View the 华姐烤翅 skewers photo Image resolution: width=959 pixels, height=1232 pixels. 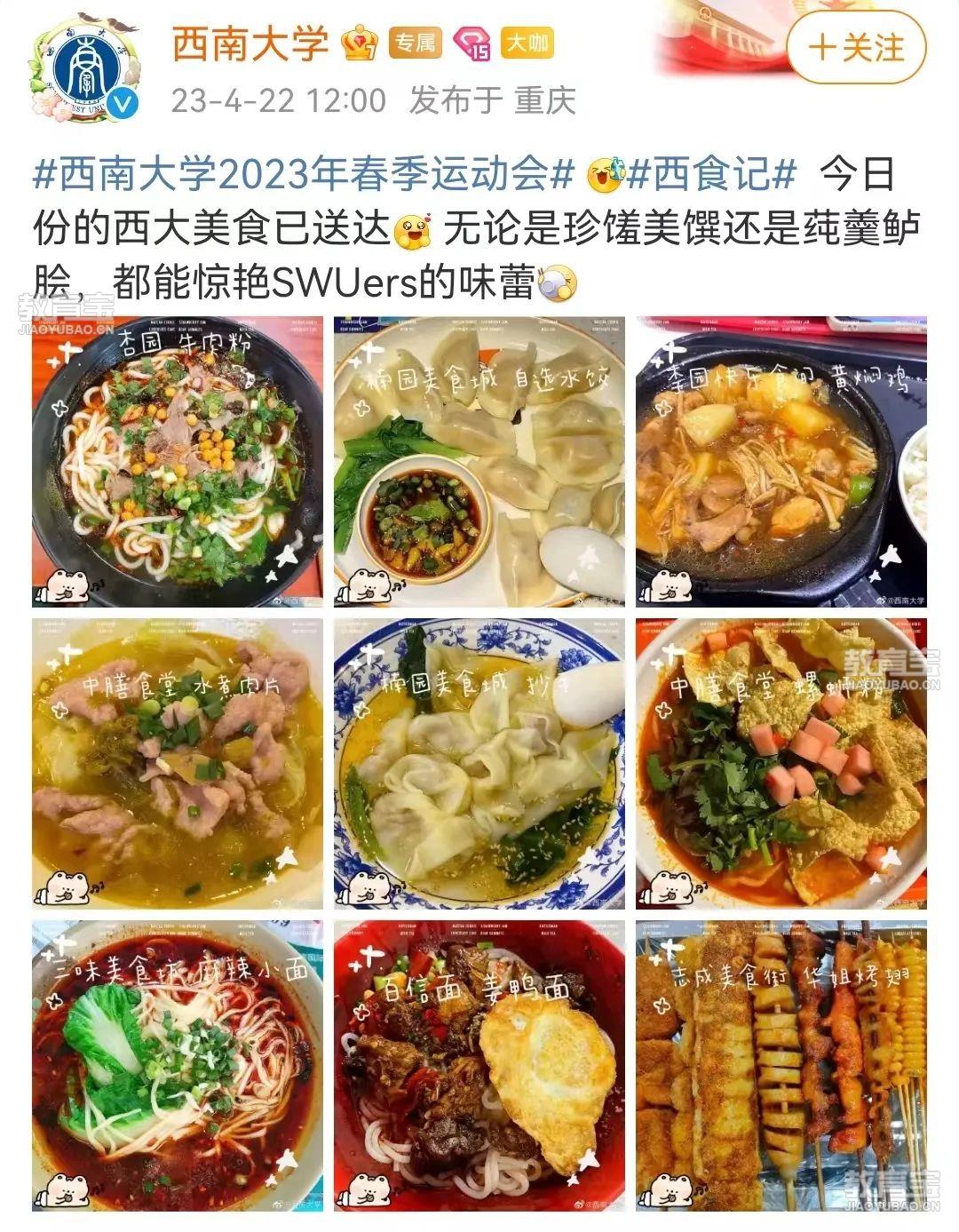[x=781, y=1066]
